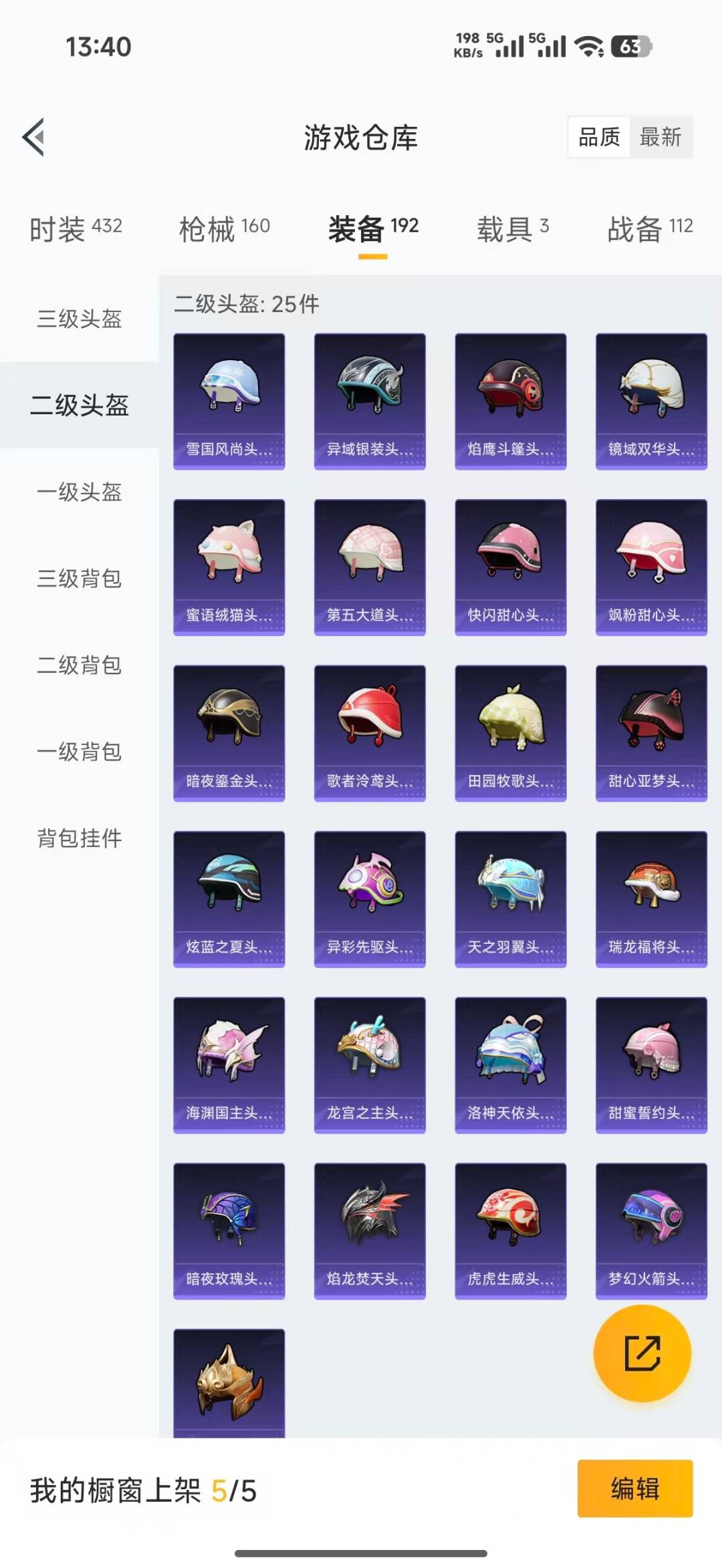Select the 梦幻火箭头盔 helmet
This screenshot has width=722, height=1568.
pos(650,1229)
